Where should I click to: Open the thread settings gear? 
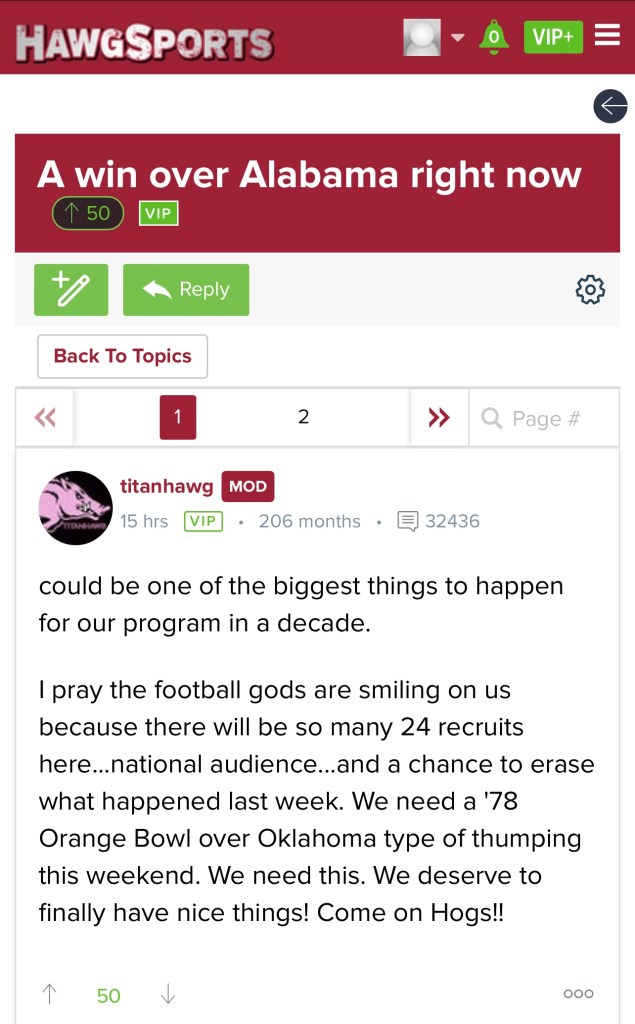(x=590, y=290)
